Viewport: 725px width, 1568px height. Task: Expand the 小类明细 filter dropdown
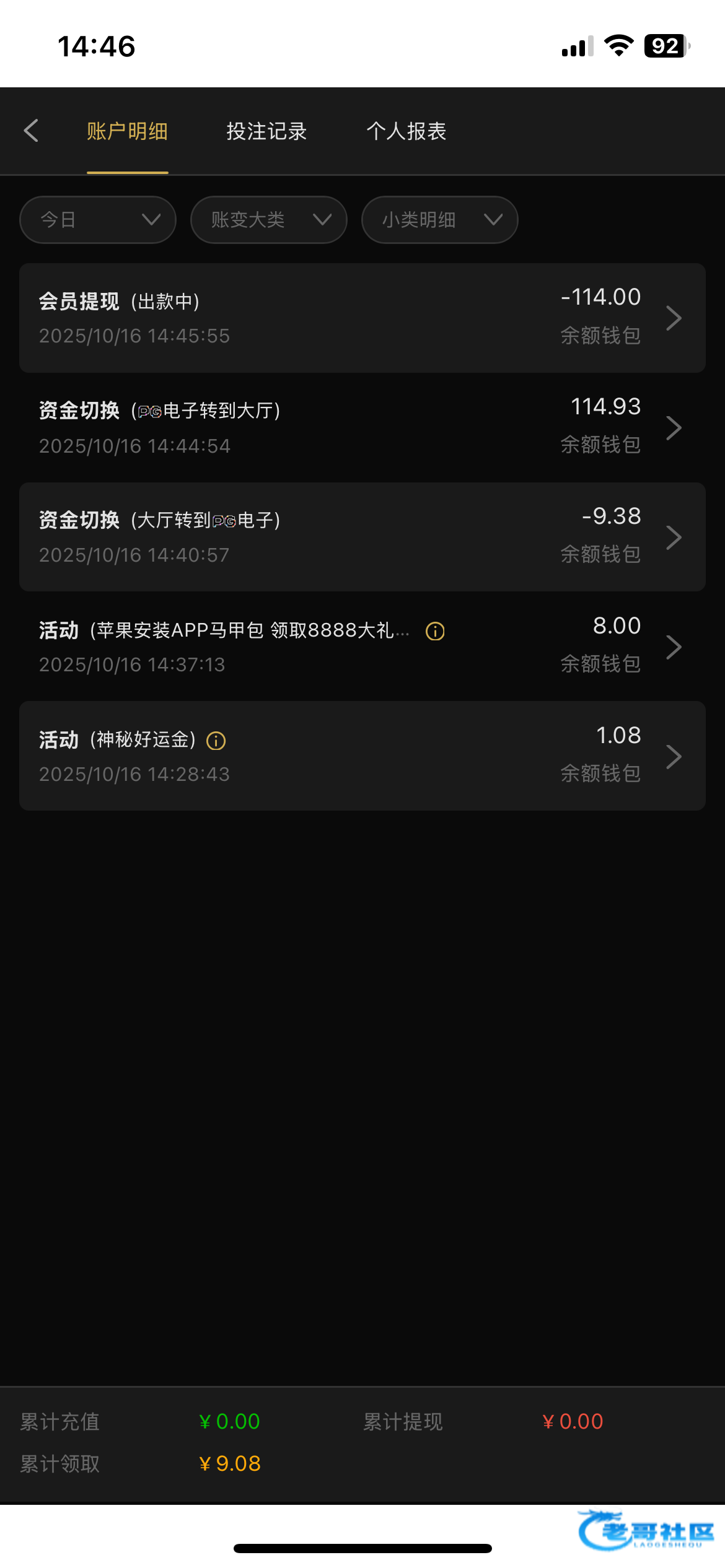coord(440,220)
